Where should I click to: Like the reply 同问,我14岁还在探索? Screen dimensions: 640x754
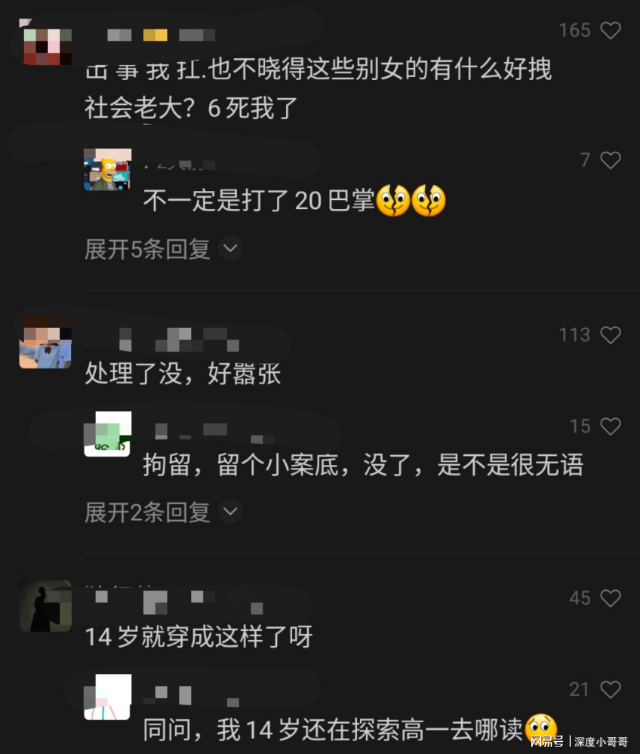pyautogui.click(x=610, y=690)
